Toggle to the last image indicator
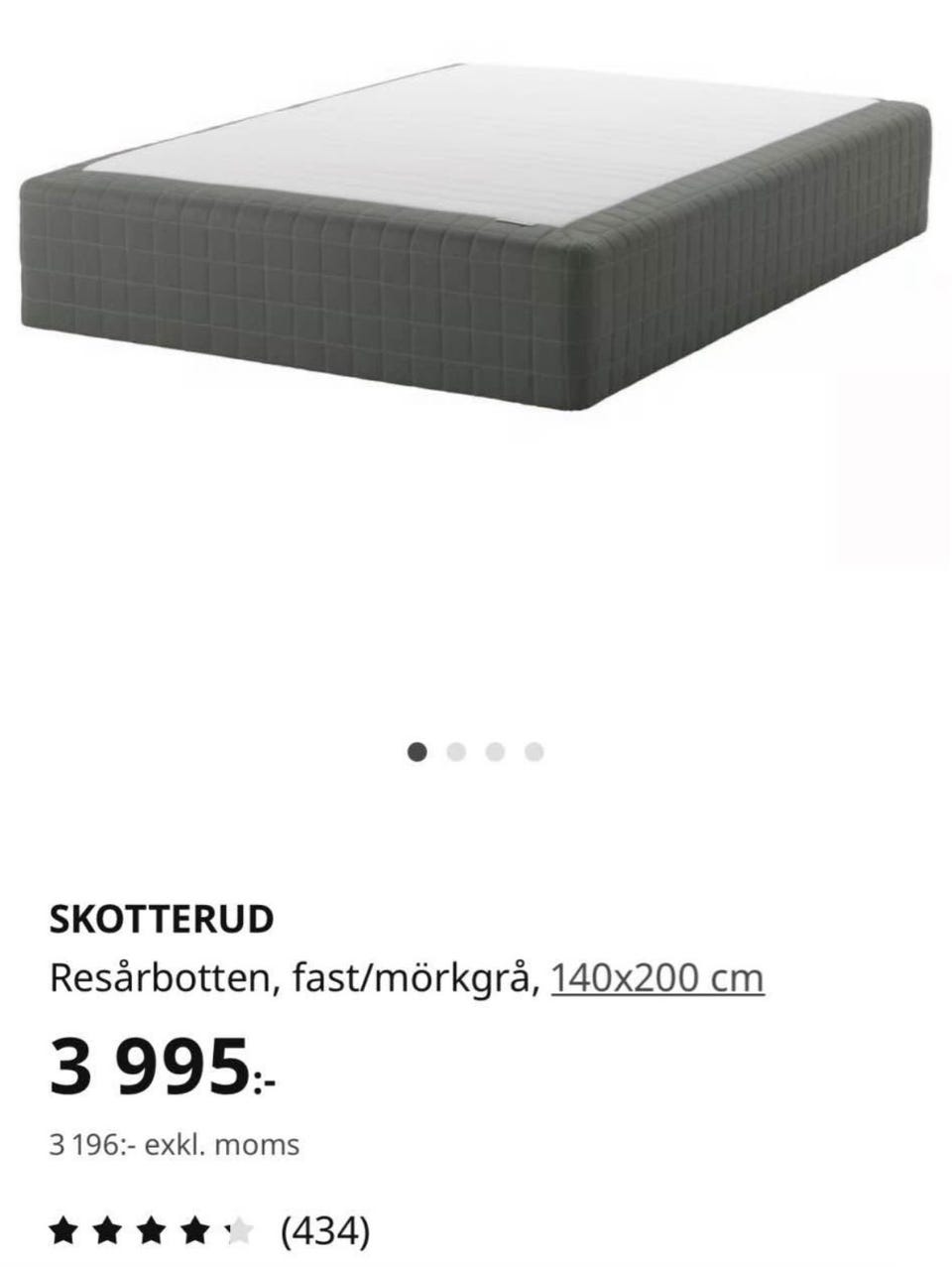This screenshot has width=952, height=1267. (534, 751)
